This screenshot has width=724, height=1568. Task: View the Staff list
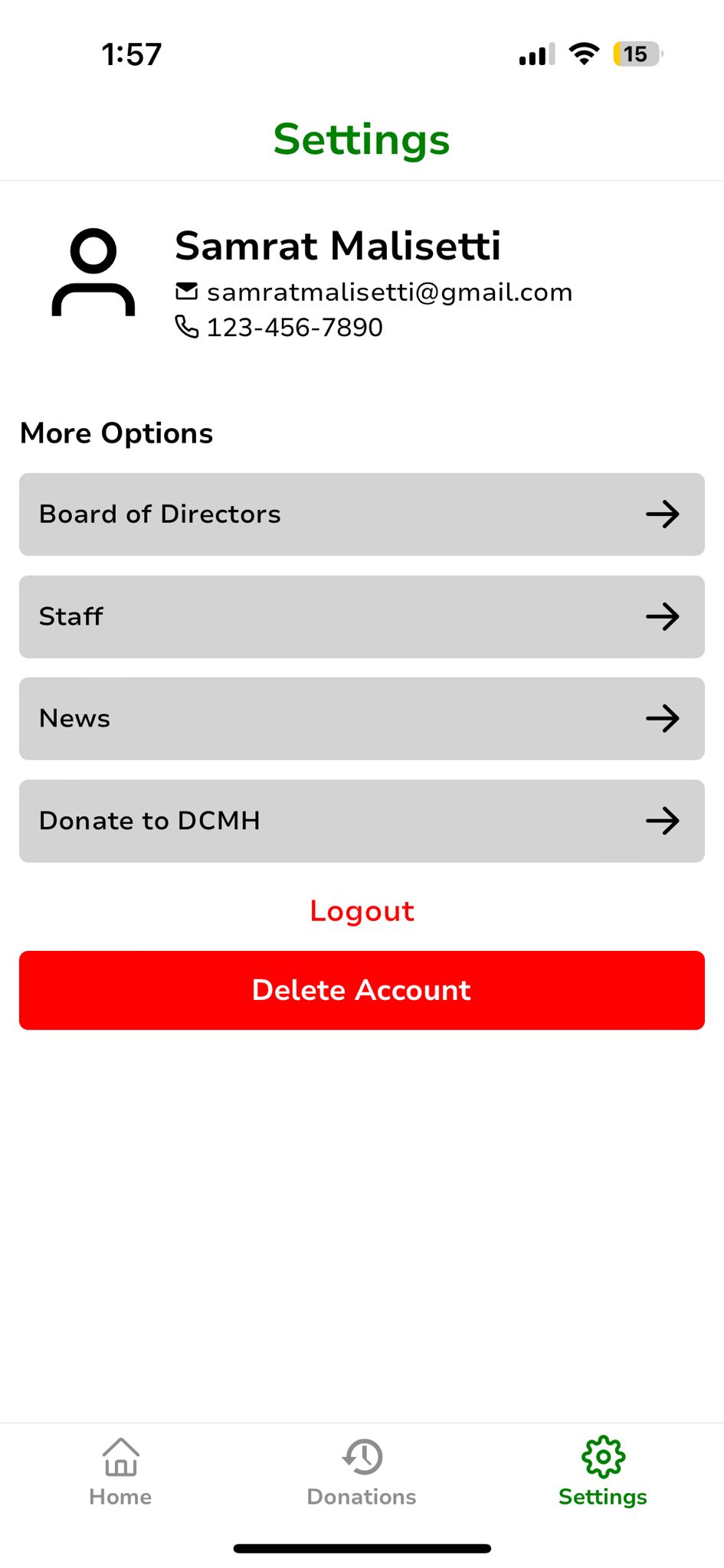click(362, 616)
